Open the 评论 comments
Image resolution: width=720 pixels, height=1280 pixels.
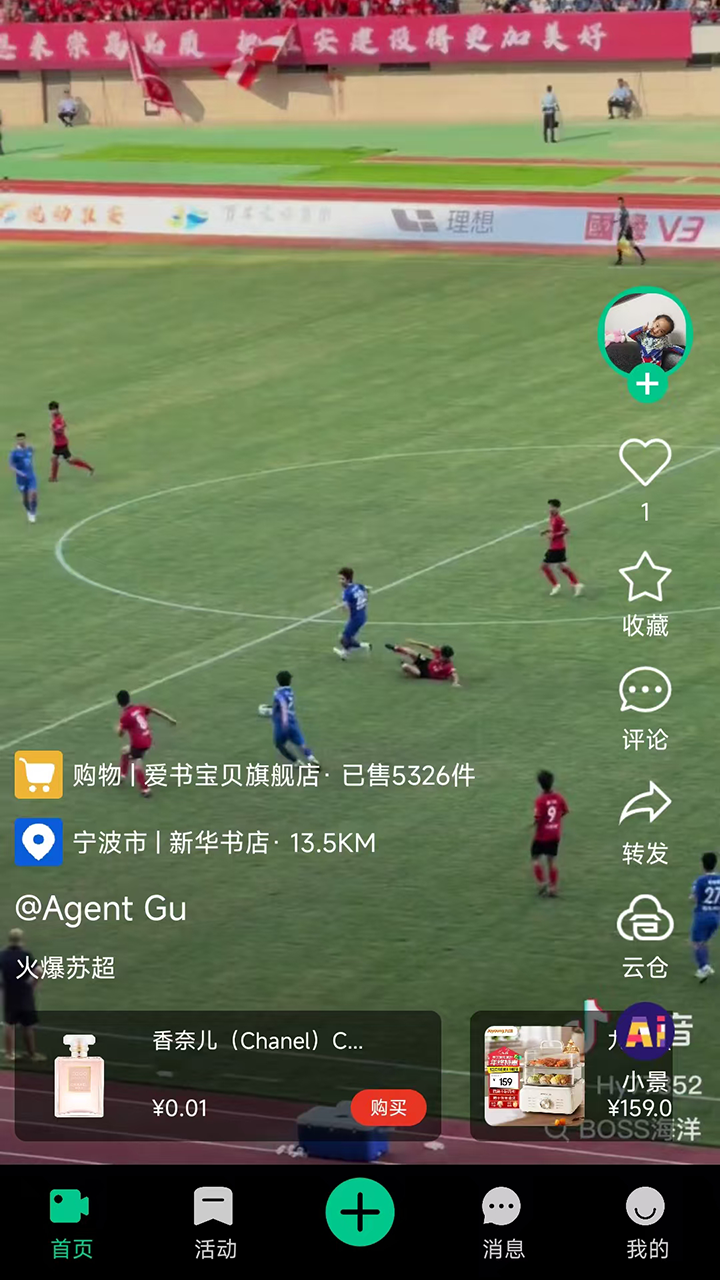pyautogui.click(x=645, y=691)
